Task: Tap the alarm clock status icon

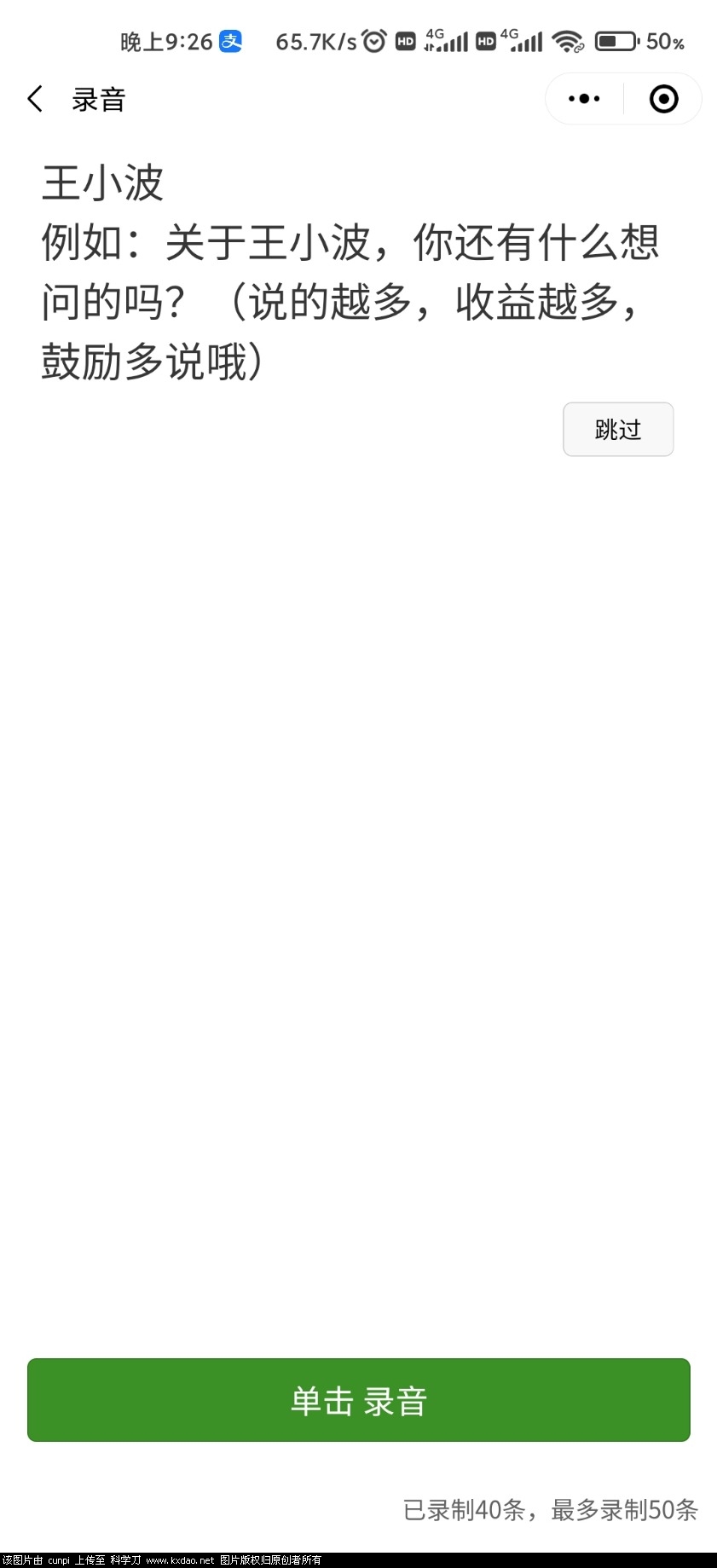Action: coord(372,39)
